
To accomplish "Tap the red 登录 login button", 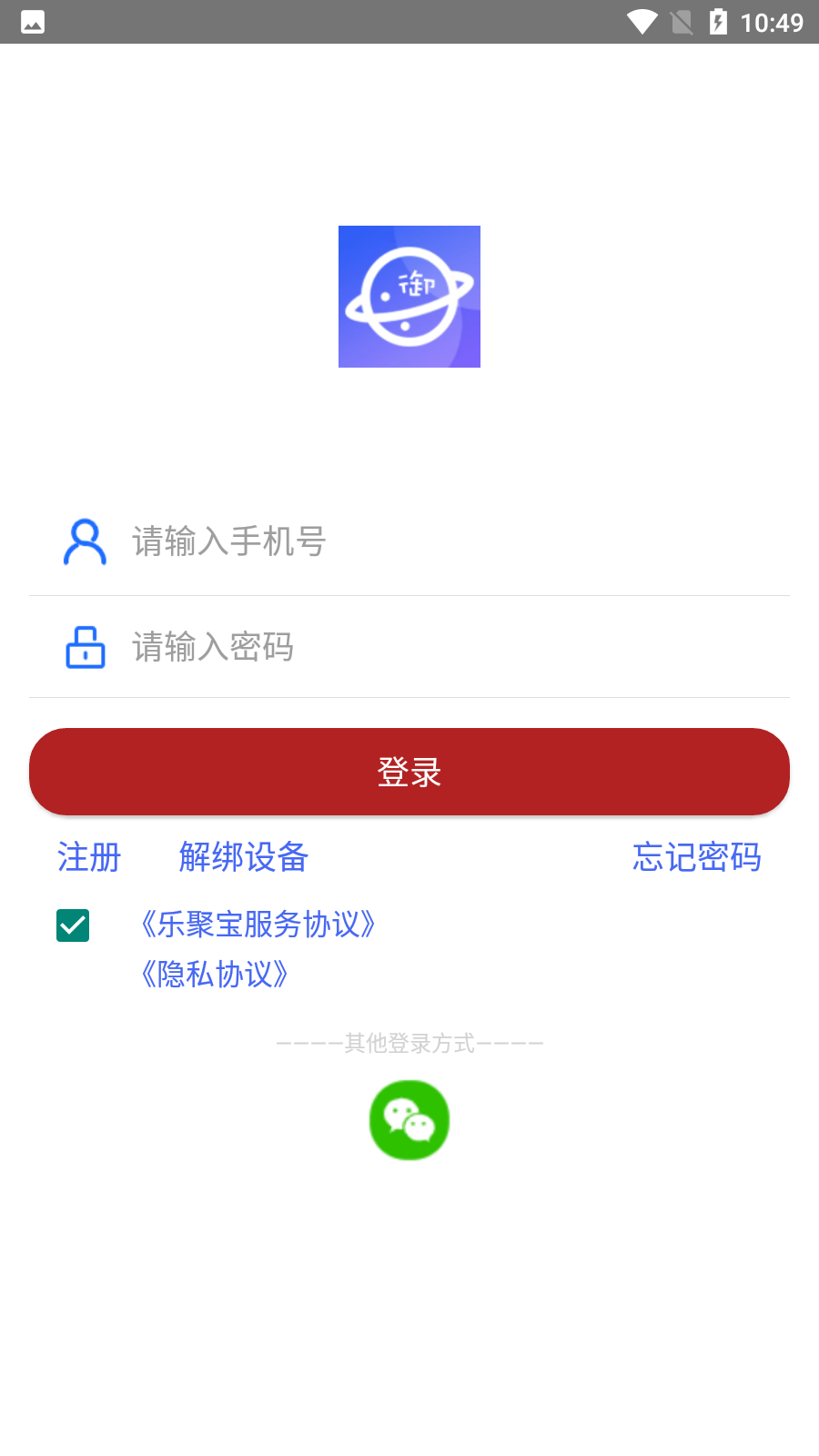I will point(409,772).
